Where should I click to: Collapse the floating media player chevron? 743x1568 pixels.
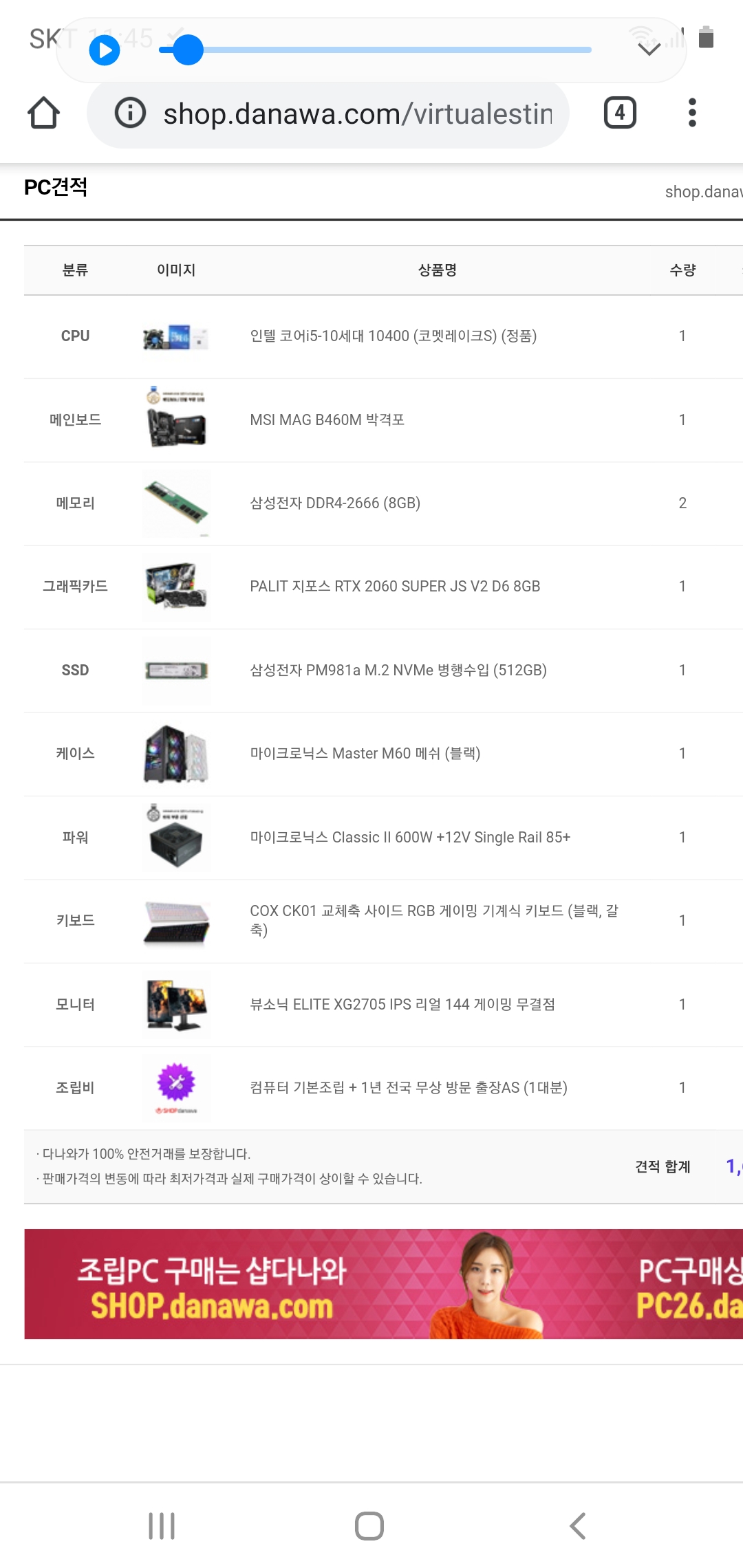649,50
